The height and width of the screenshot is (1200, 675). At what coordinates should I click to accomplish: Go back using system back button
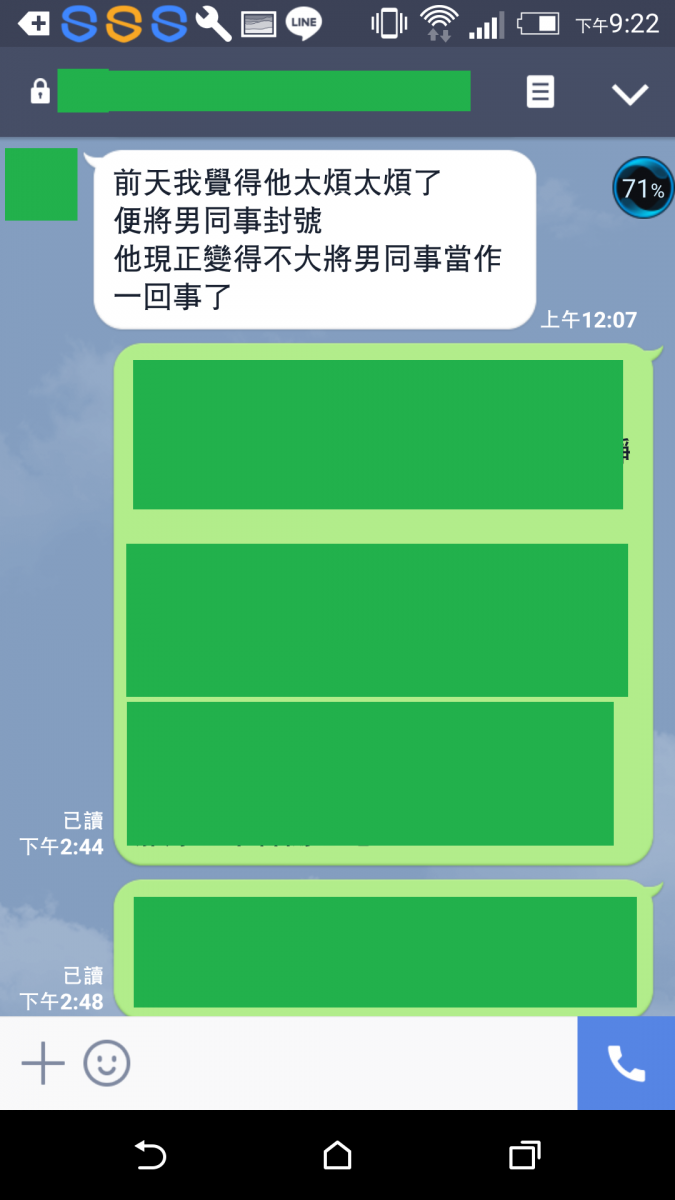pyautogui.click(x=150, y=1156)
